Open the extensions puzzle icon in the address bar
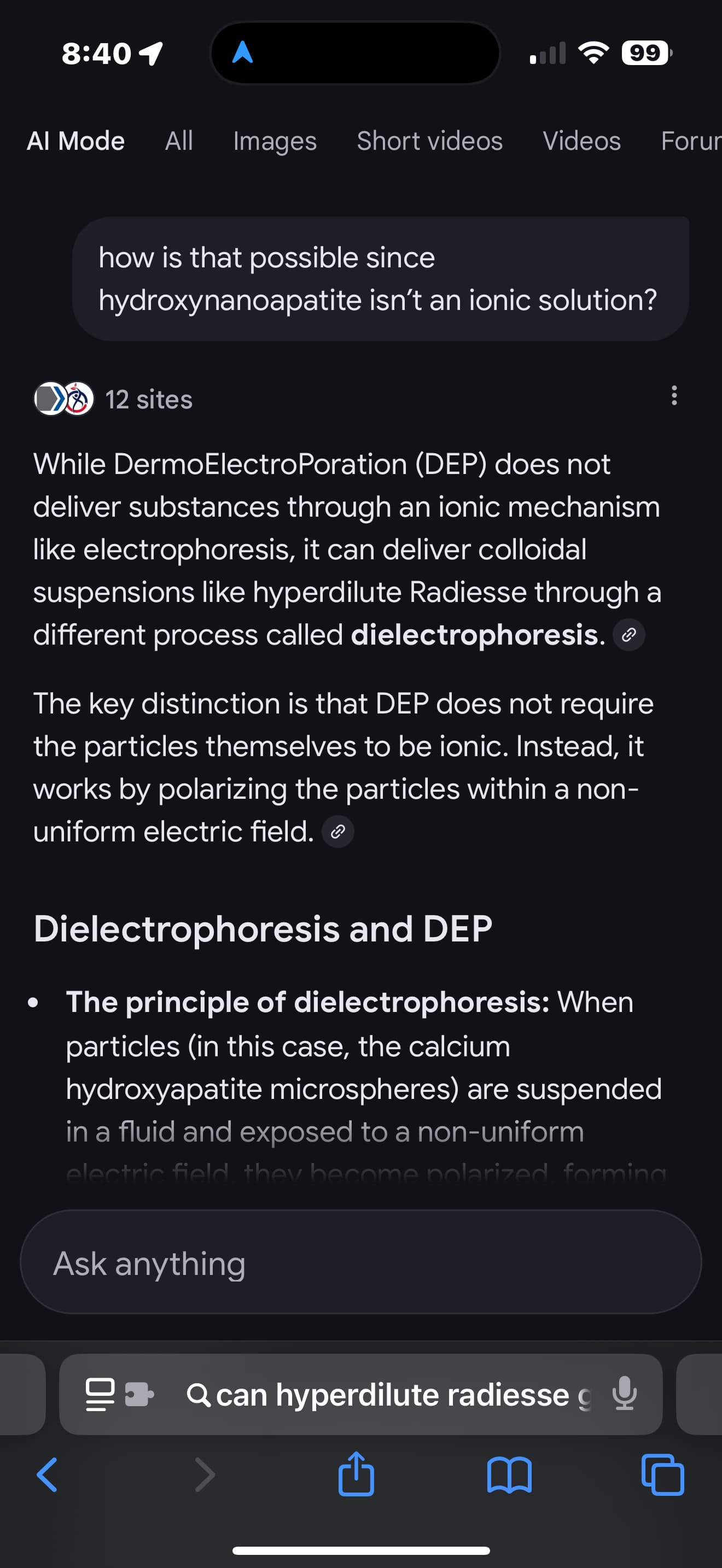Viewport: 722px width, 1568px height. (139, 1394)
